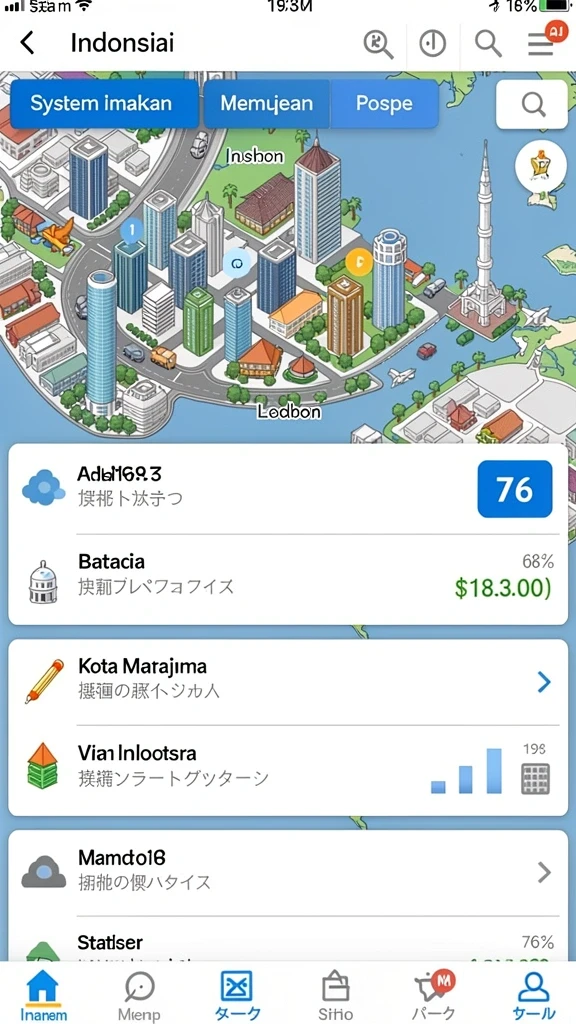This screenshot has width=576, height=1024.
Task: Open Kota Marajima details
Action: click(x=287, y=682)
